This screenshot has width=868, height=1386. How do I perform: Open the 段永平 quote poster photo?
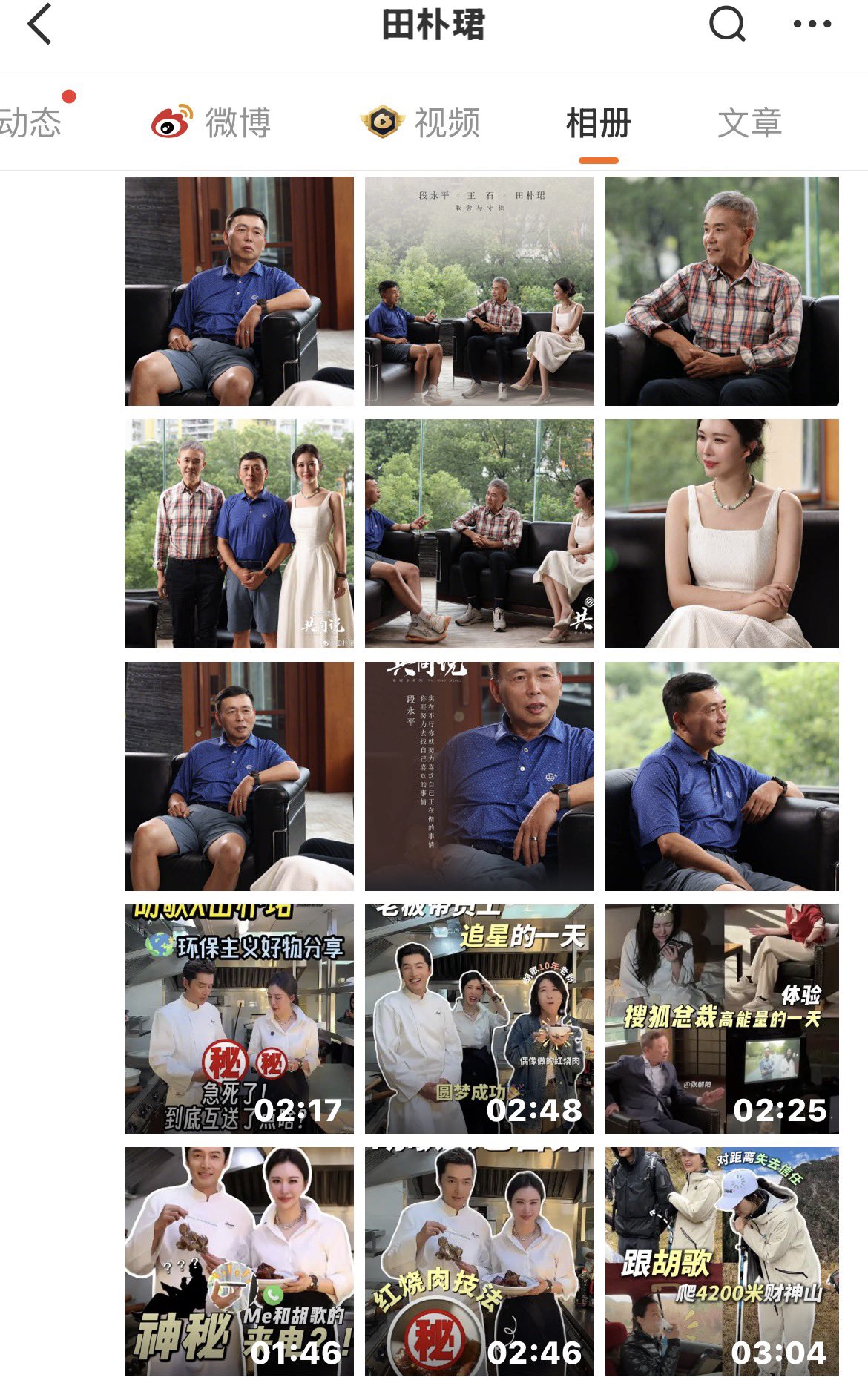click(479, 776)
